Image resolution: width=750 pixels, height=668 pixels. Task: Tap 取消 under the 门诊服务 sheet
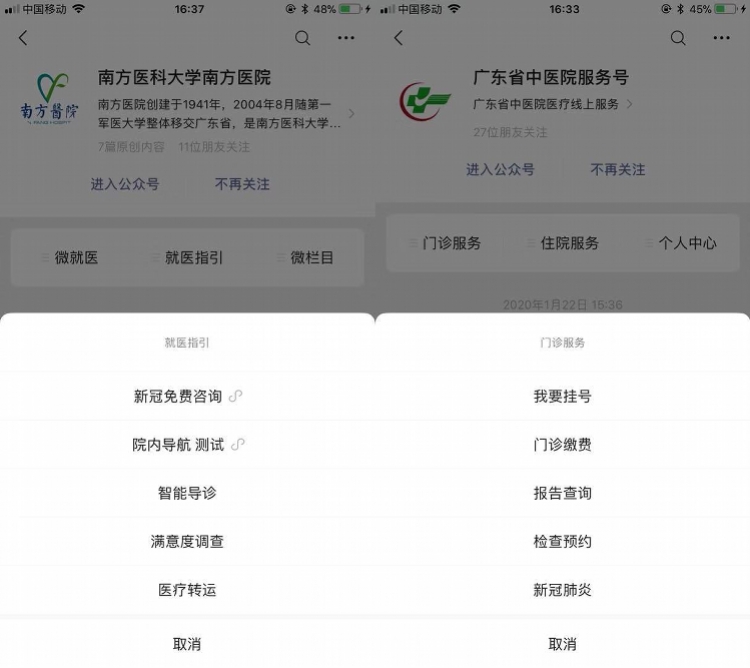pos(562,644)
